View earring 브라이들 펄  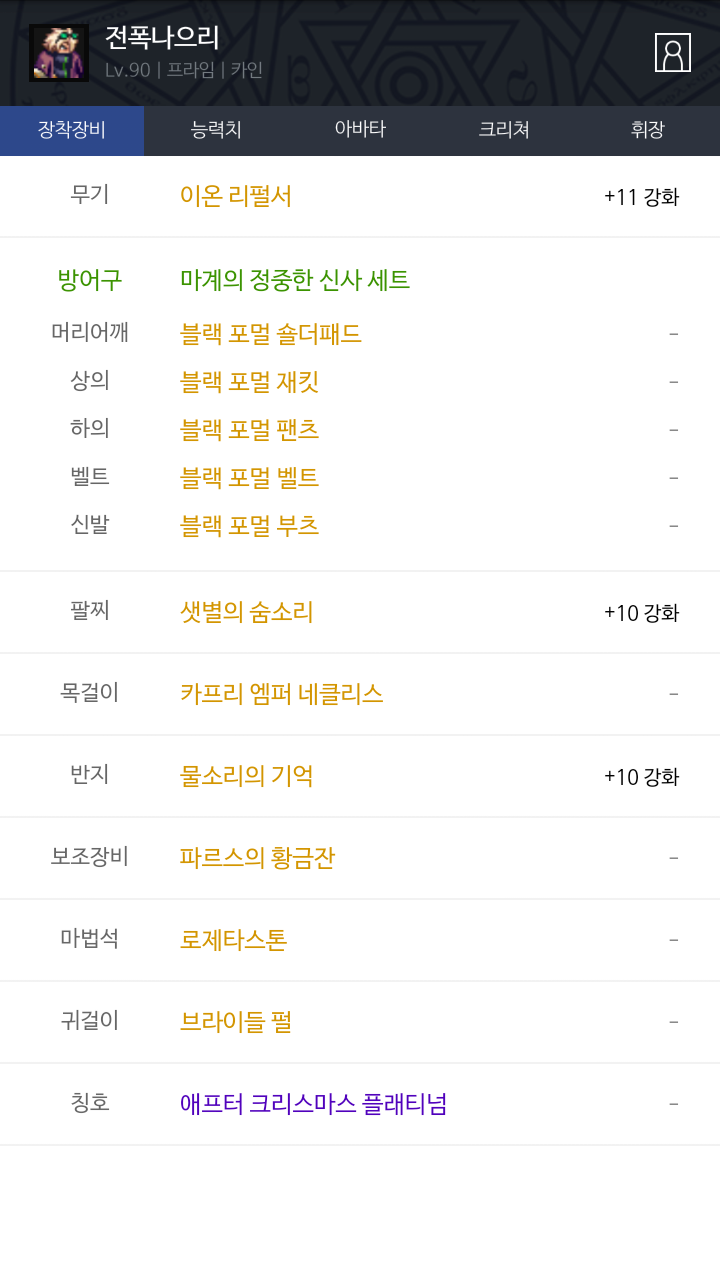[x=236, y=1022]
